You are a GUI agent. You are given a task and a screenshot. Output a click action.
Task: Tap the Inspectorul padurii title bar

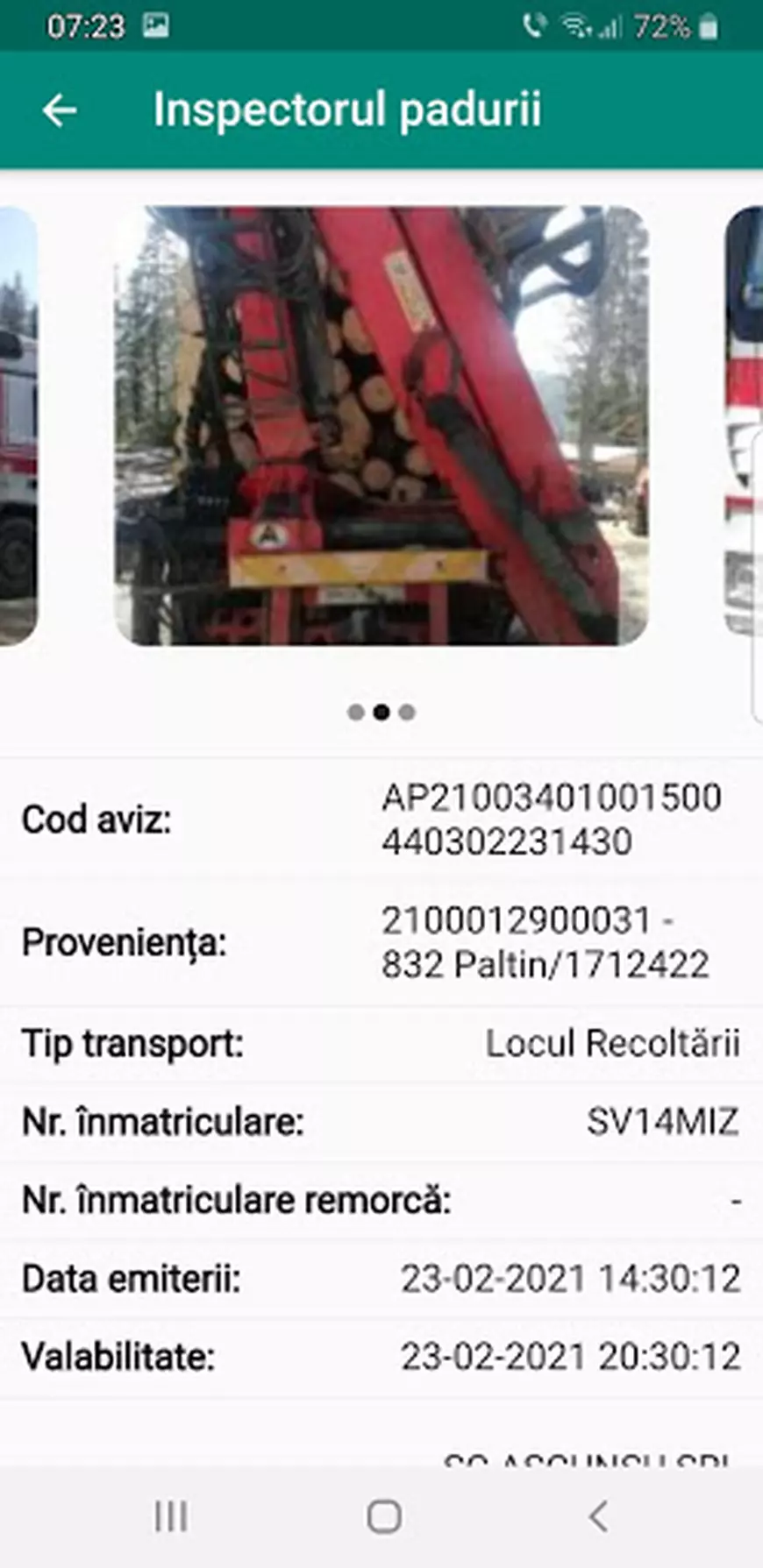(x=347, y=110)
